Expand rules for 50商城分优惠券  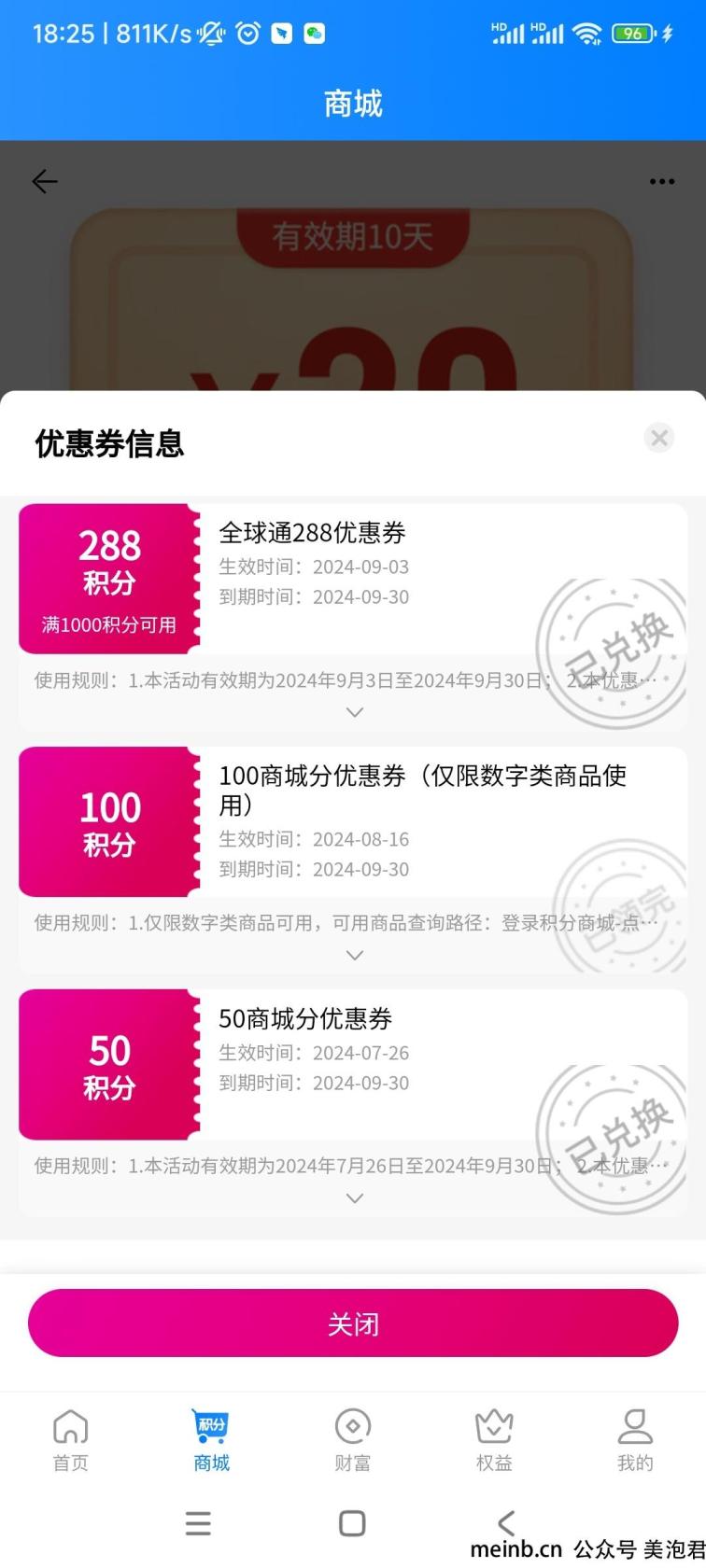[x=354, y=1198]
